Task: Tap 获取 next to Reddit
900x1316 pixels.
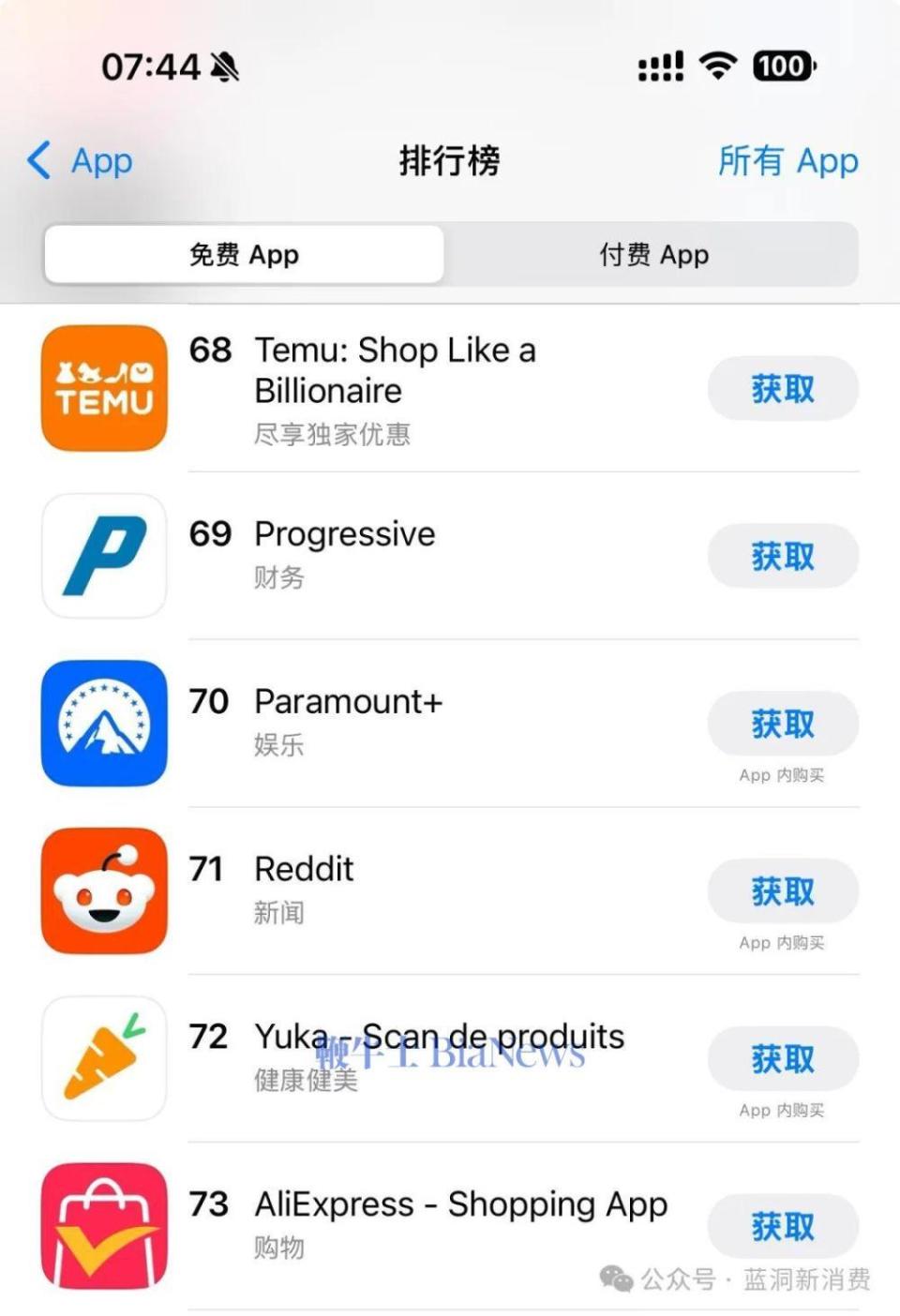Action: (783, 891)
